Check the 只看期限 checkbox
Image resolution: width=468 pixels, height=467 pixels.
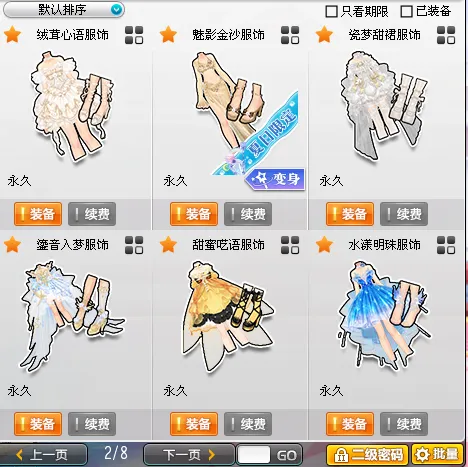click(331, 11)
